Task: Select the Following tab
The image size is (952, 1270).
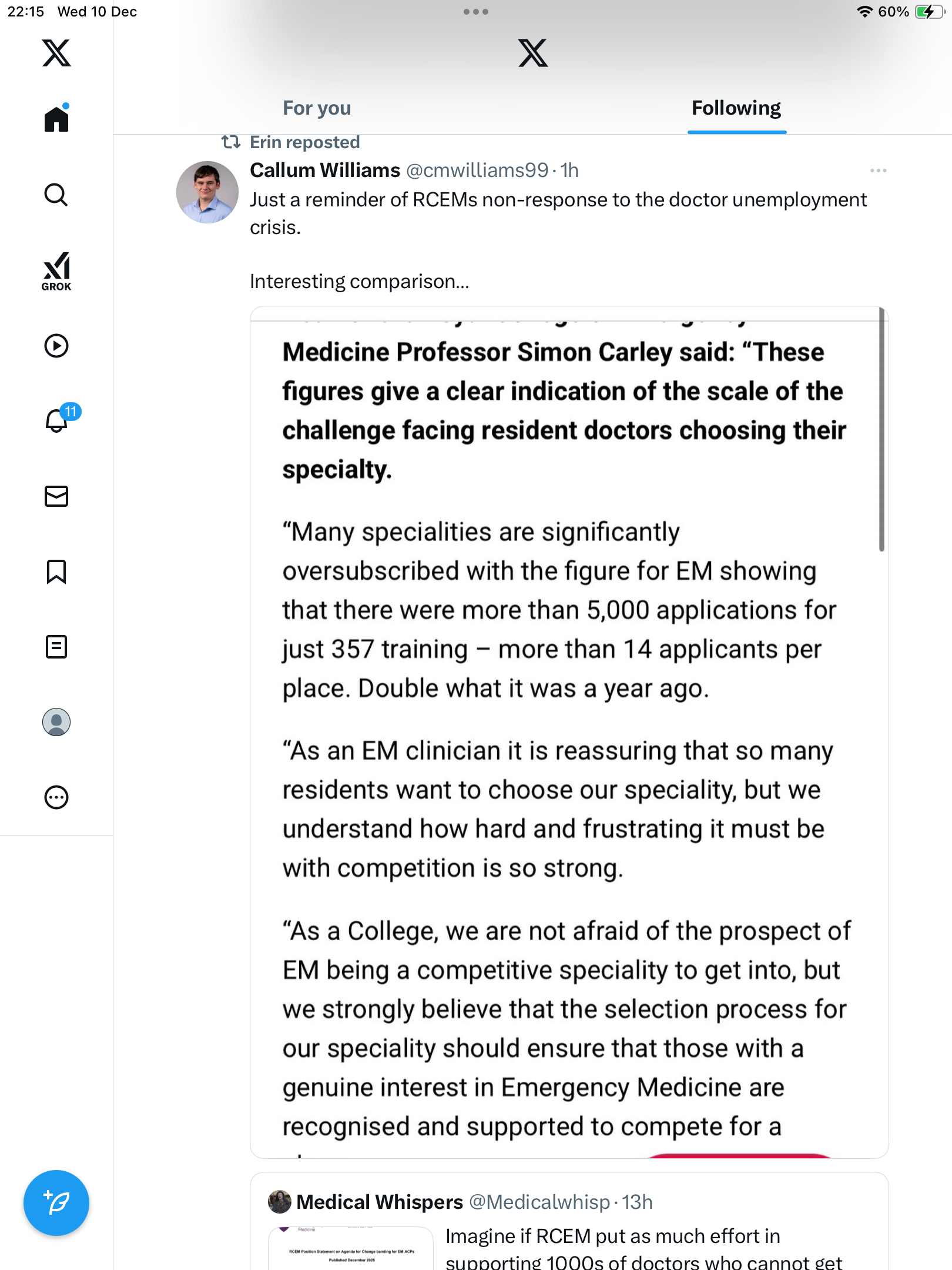Action: (x=736, y=108)
